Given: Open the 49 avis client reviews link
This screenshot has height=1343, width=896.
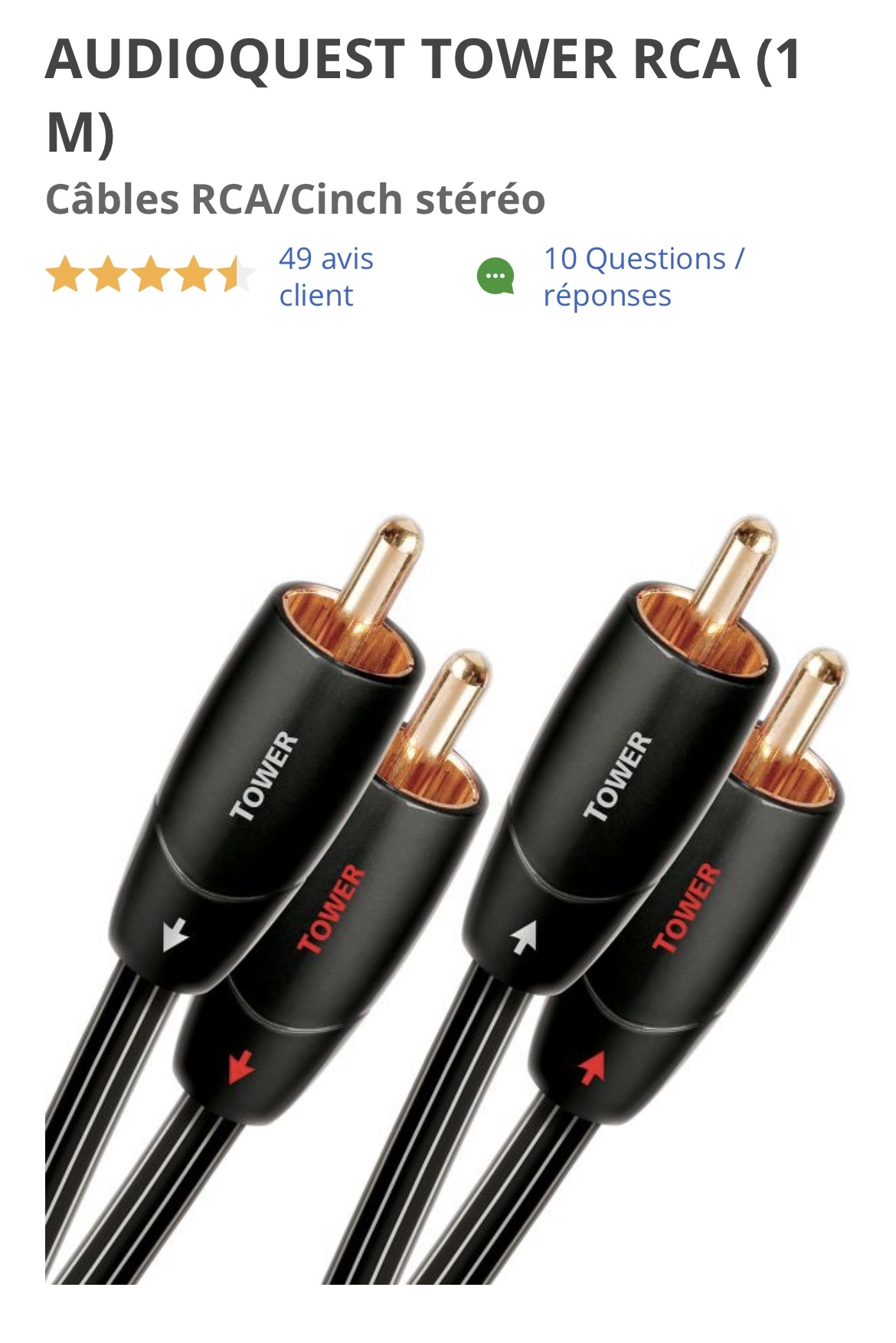Looking at the screenshot, I should 325,277.
